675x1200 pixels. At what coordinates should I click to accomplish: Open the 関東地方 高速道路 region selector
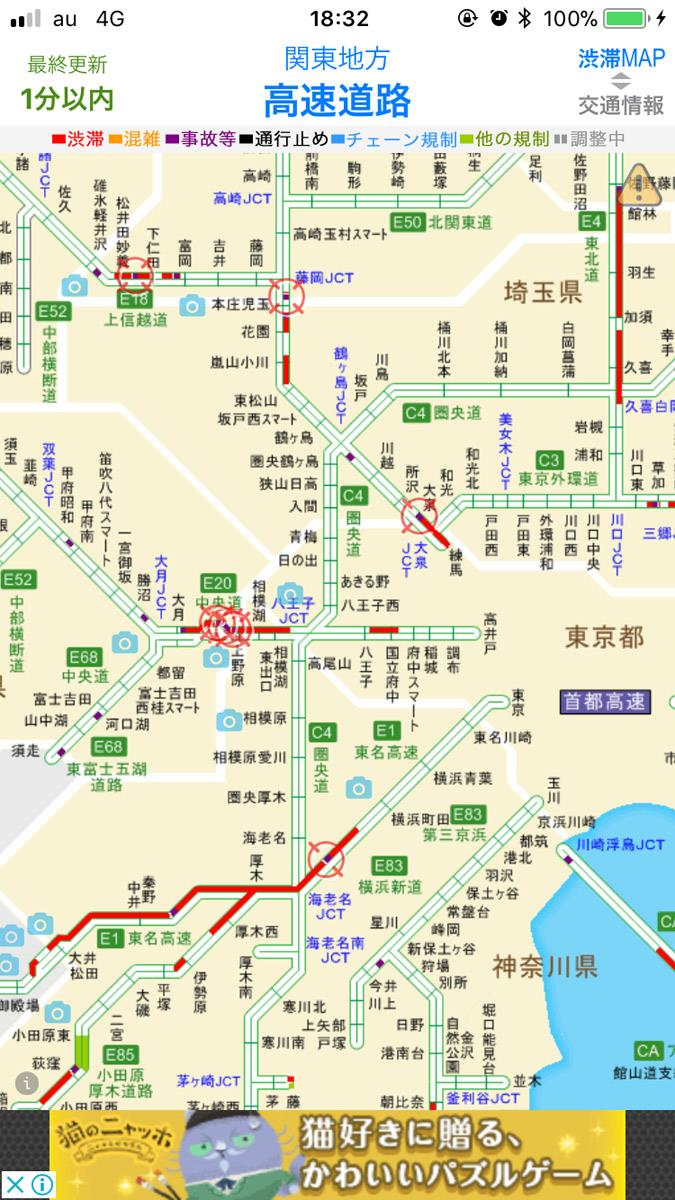pos(337,80)
